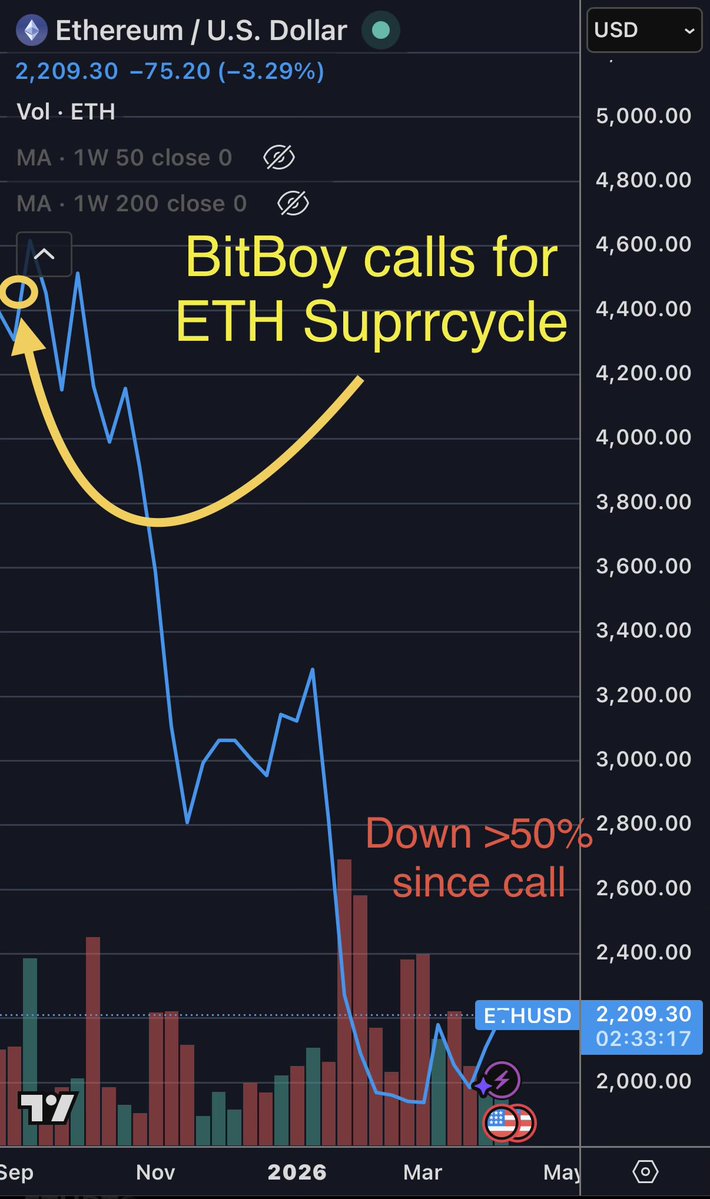Open the USD currency dropdown
Screen dimensions: 710x1199
click(x=645, y=31)
